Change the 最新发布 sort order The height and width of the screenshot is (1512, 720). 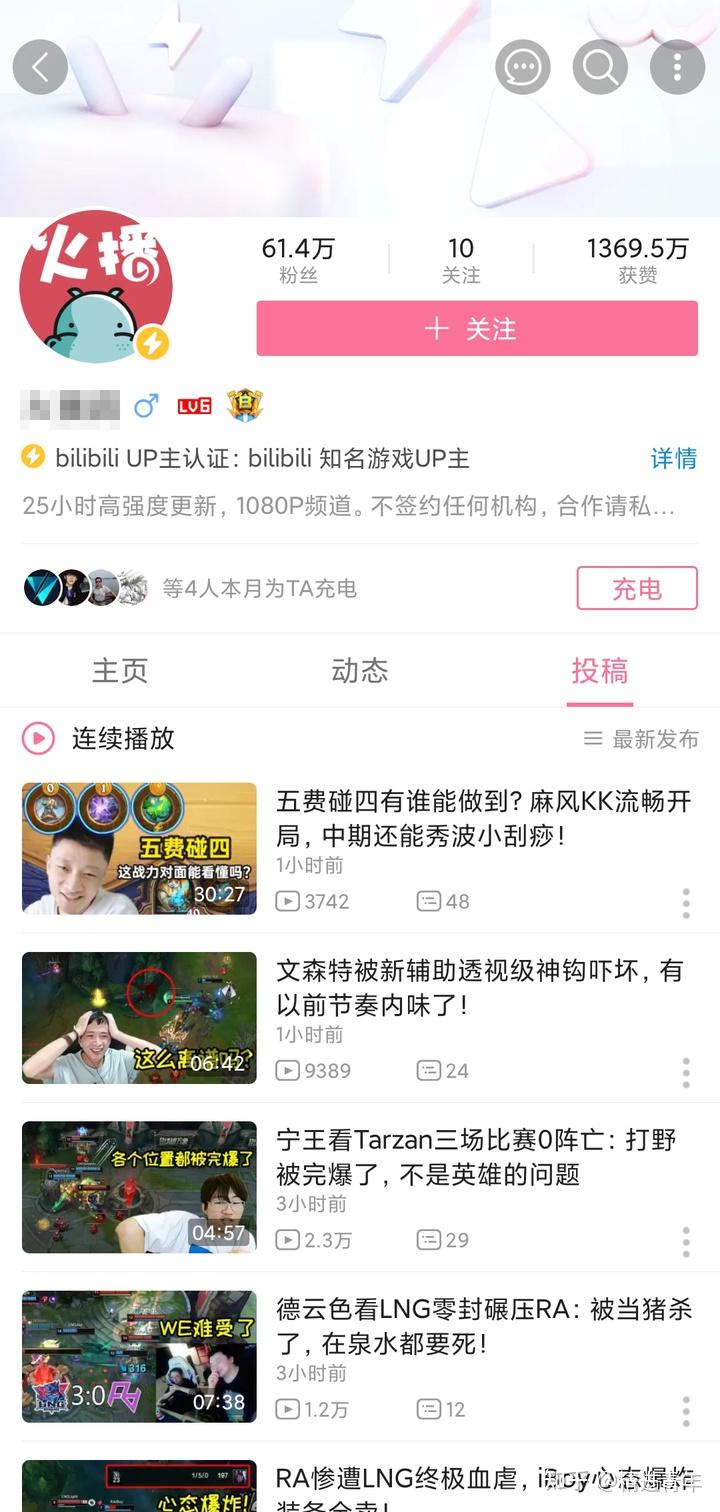[641, 739]
